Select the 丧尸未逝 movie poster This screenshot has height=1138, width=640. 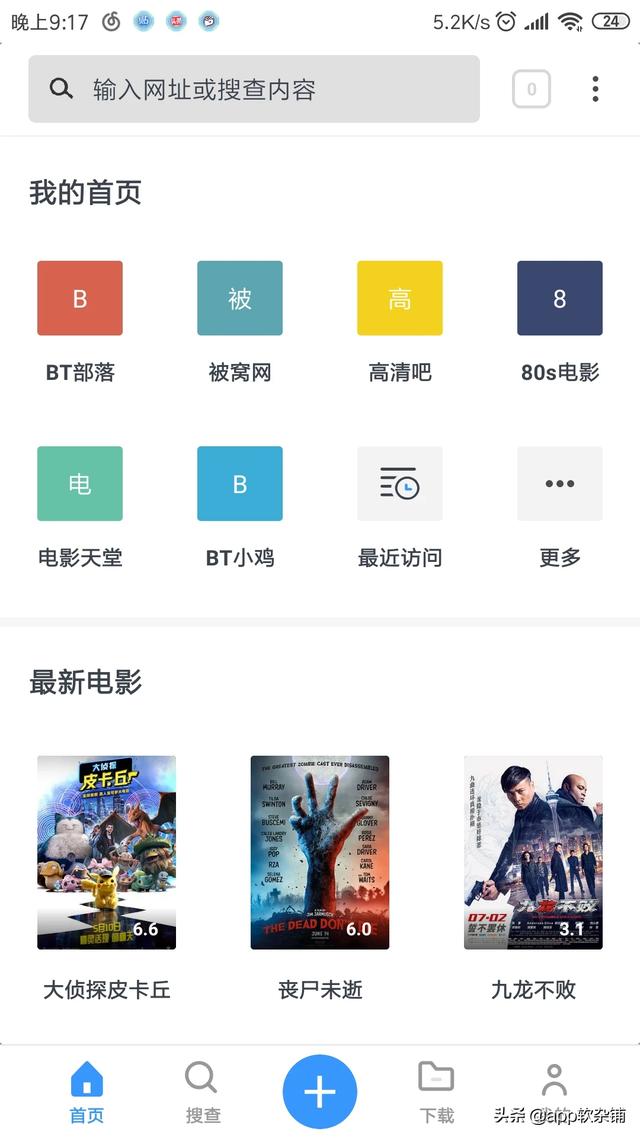point(320,852)
